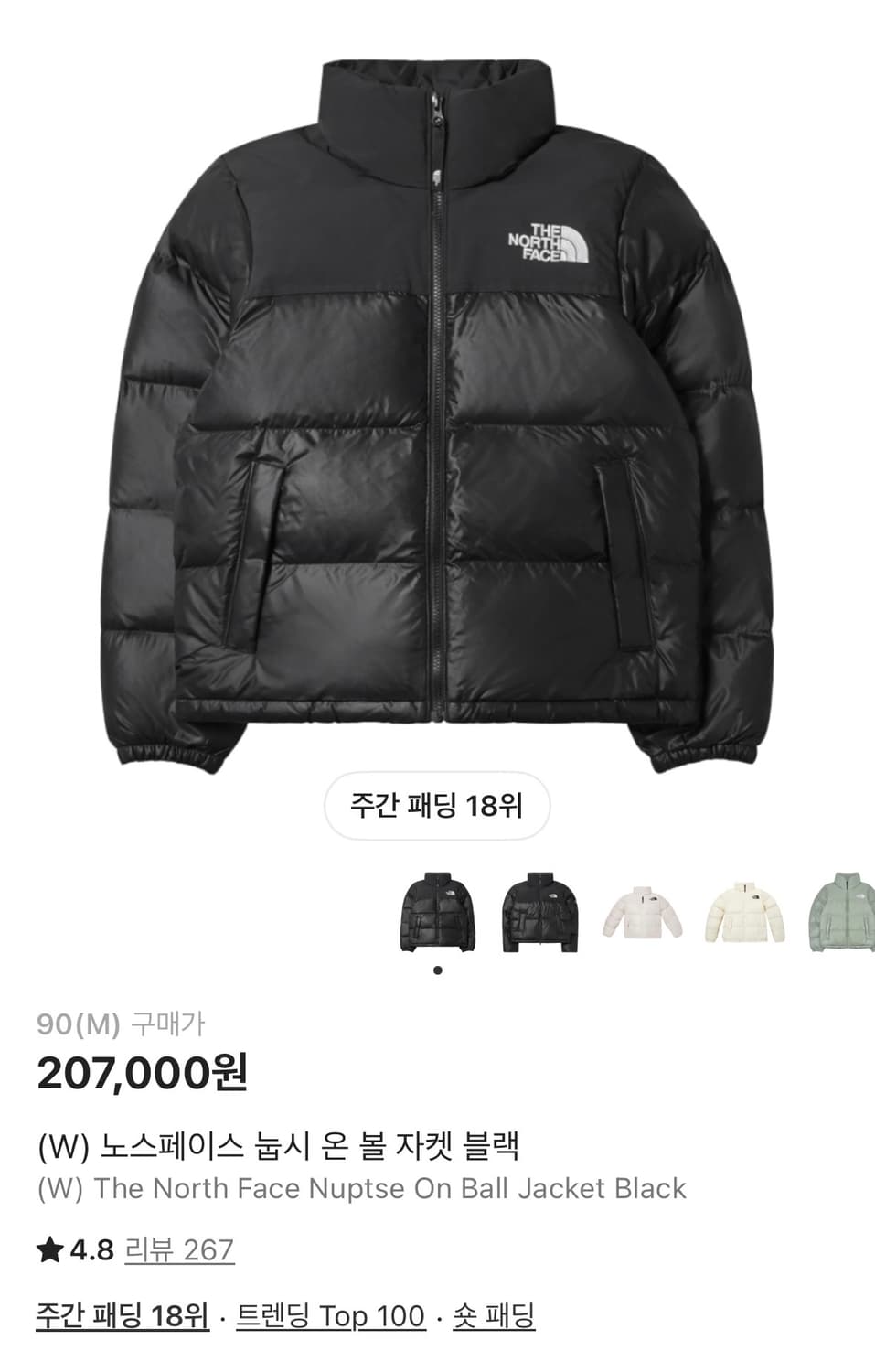Tap the 주간 패딩 18위 ranking badge
Image resolution: width=875 pixels, height=1372 pixels.
[x=437, y=807]
